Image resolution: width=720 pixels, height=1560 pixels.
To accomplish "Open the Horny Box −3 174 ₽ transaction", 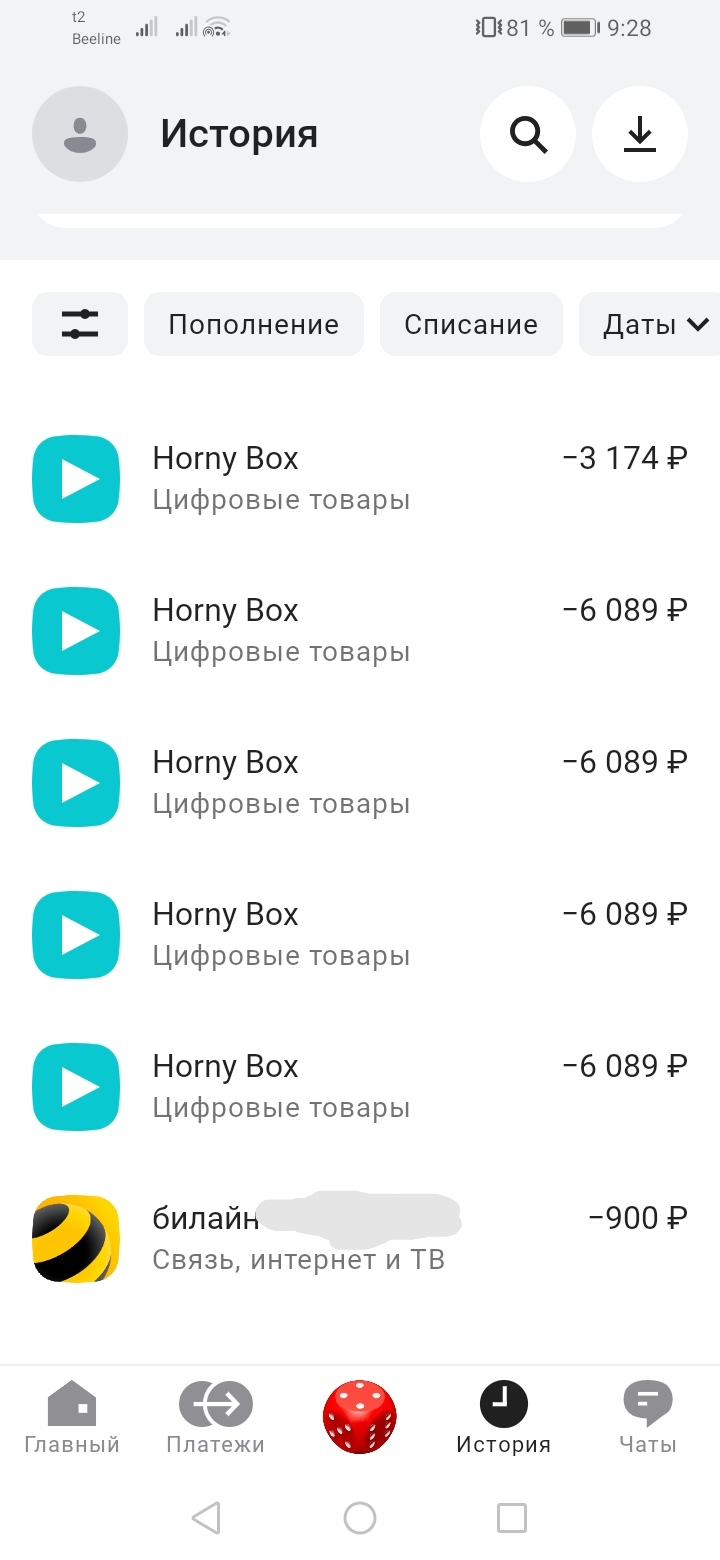I will click(x=360, y=478).
